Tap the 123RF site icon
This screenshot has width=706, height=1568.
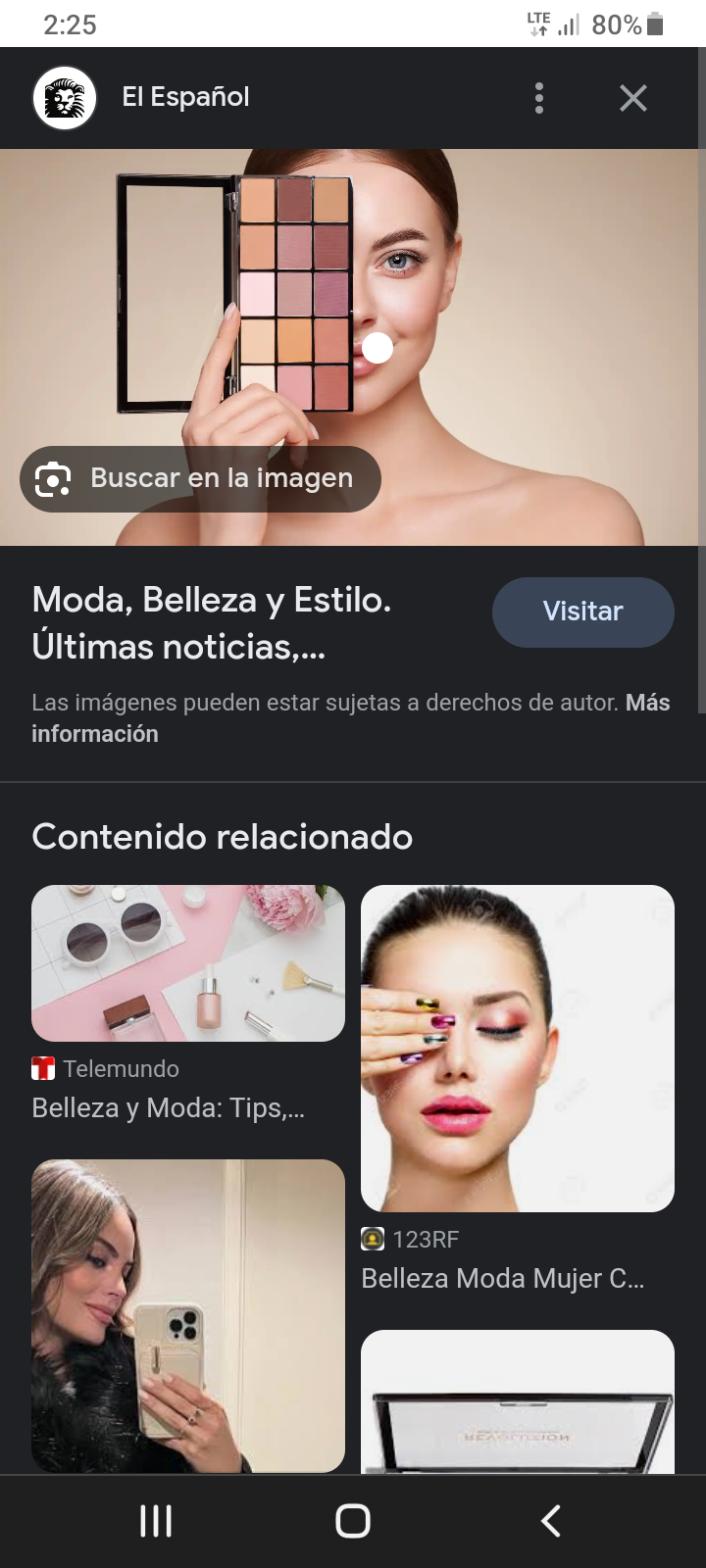[373, 1240]
